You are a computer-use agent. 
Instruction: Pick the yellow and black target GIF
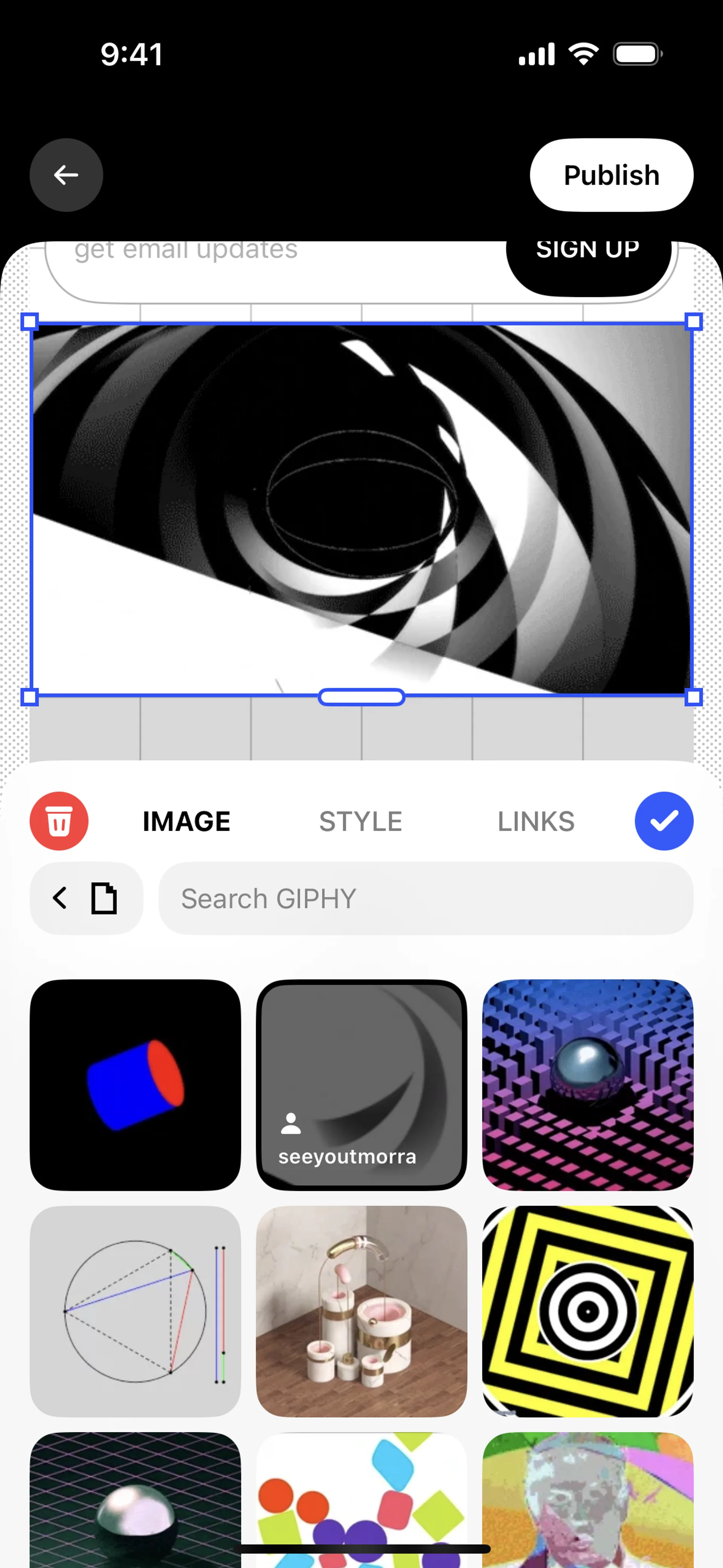(x=587, y=1311)
